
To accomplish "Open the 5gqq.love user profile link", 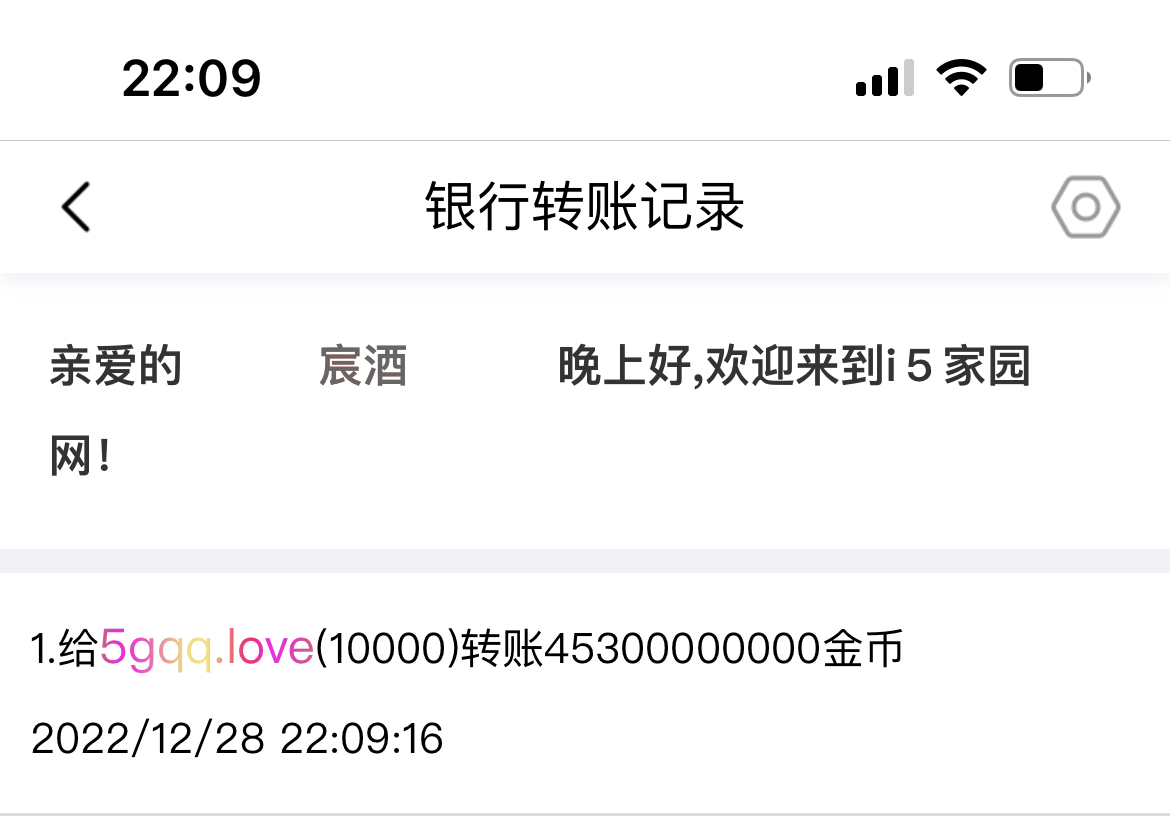I will 207,650.
